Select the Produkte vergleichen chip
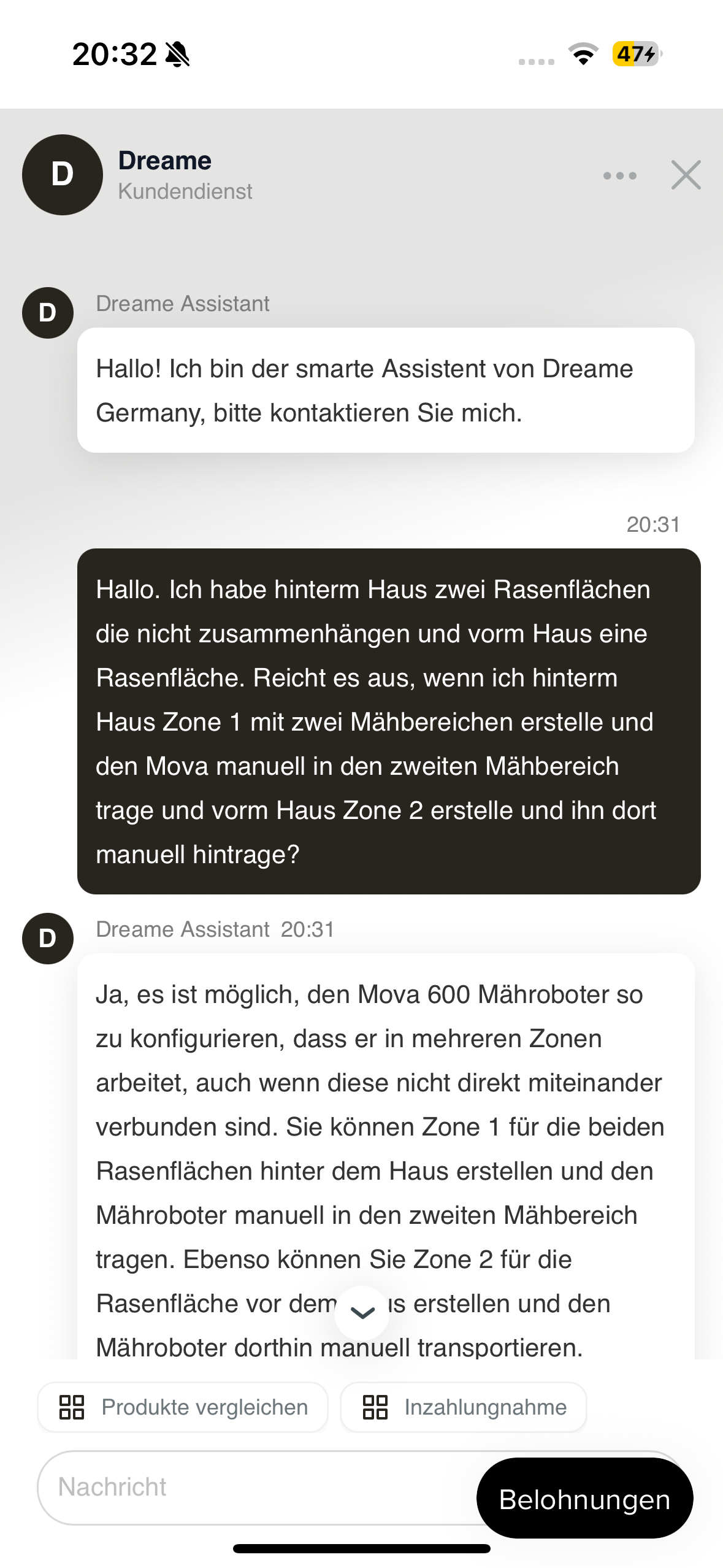723x1568 pixels. click(x=183, y=1407)
